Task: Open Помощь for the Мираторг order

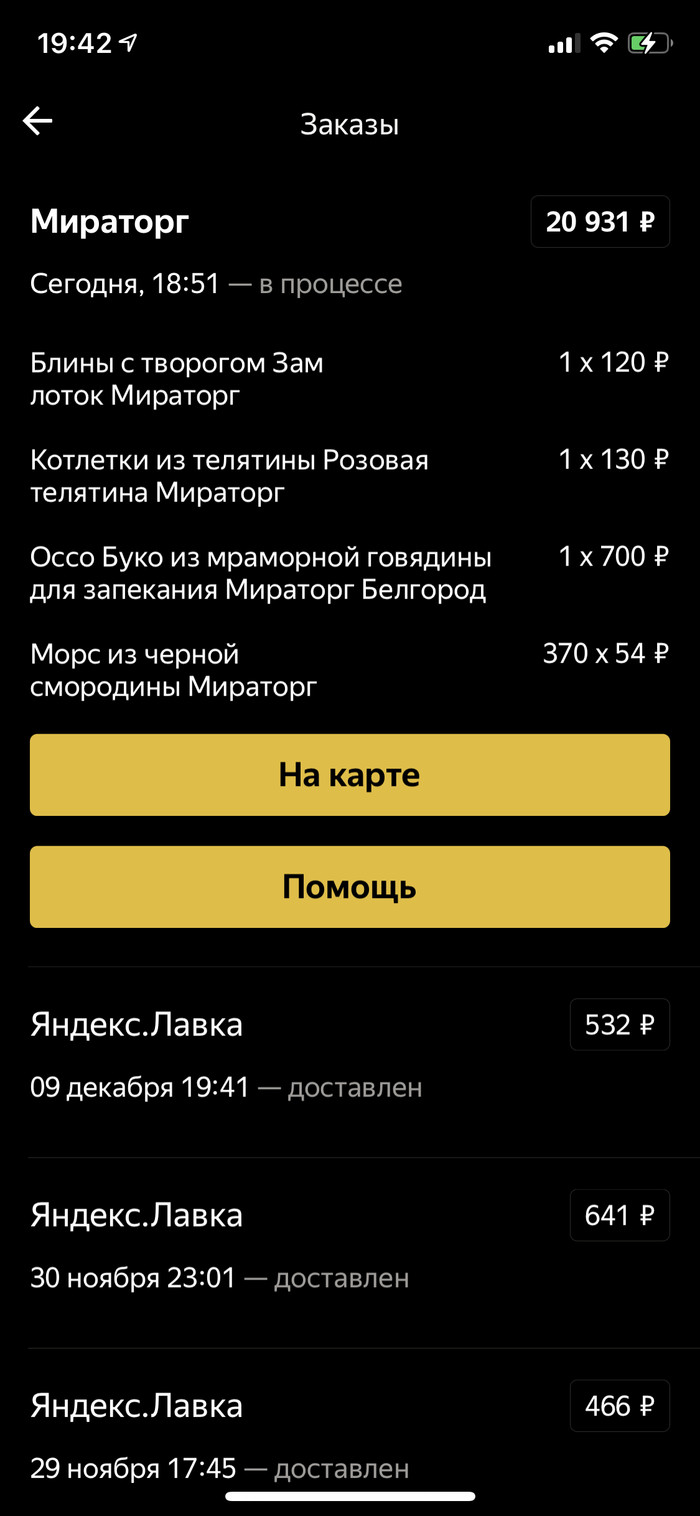Action: (x=349, y=887)
